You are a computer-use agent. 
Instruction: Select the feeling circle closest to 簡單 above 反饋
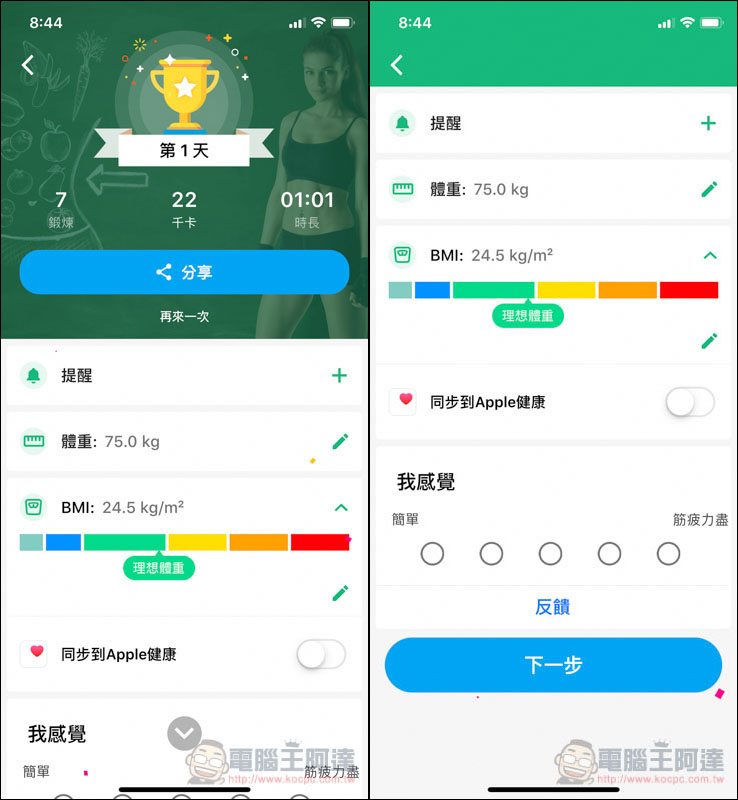click(432, 553)
